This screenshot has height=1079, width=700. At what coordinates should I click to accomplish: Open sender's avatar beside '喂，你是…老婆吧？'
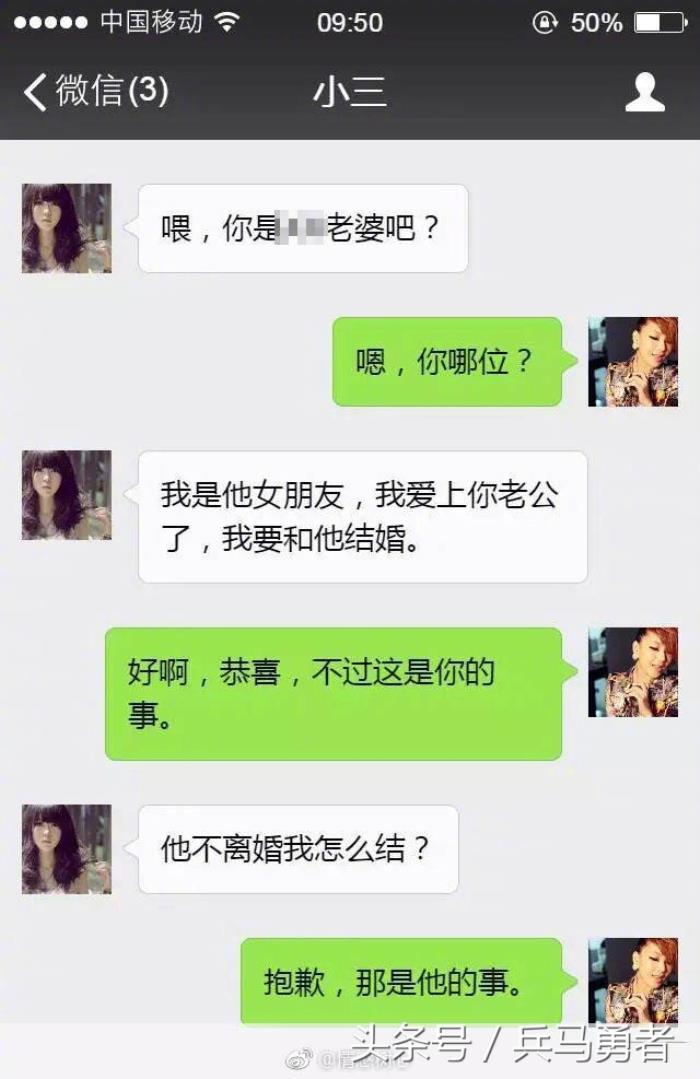click(66, 228)
